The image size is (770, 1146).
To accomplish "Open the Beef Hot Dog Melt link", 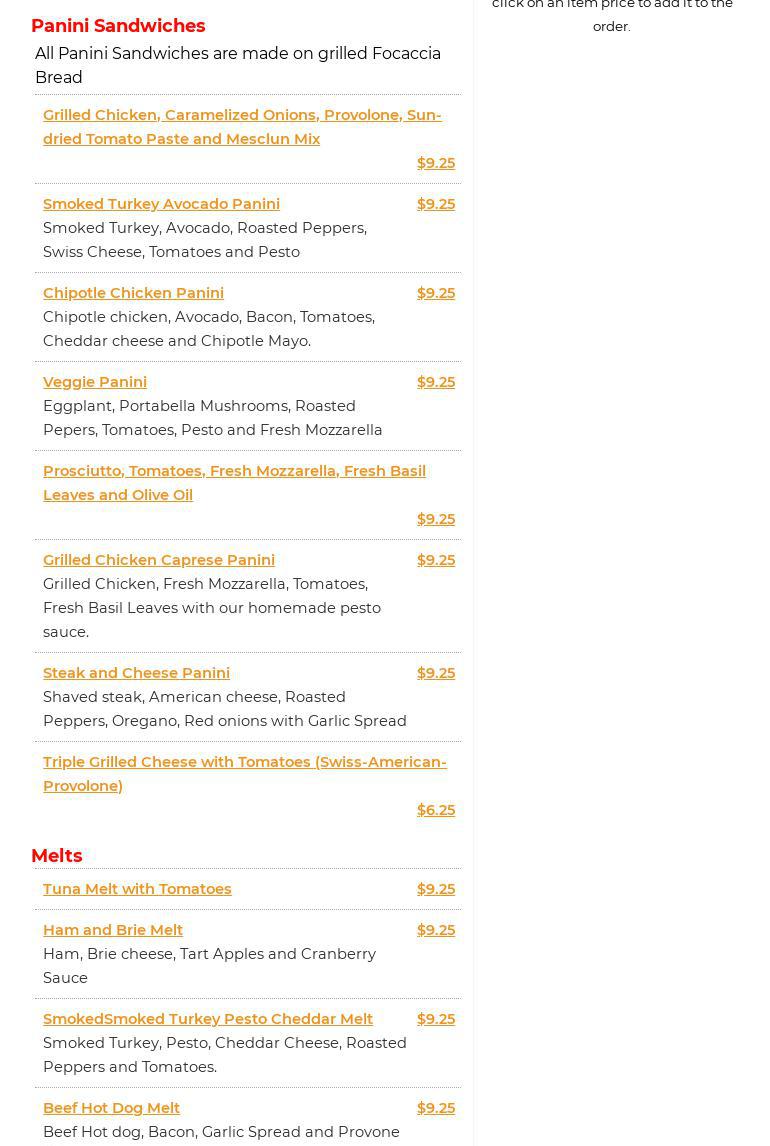I will click(111, 1108).
